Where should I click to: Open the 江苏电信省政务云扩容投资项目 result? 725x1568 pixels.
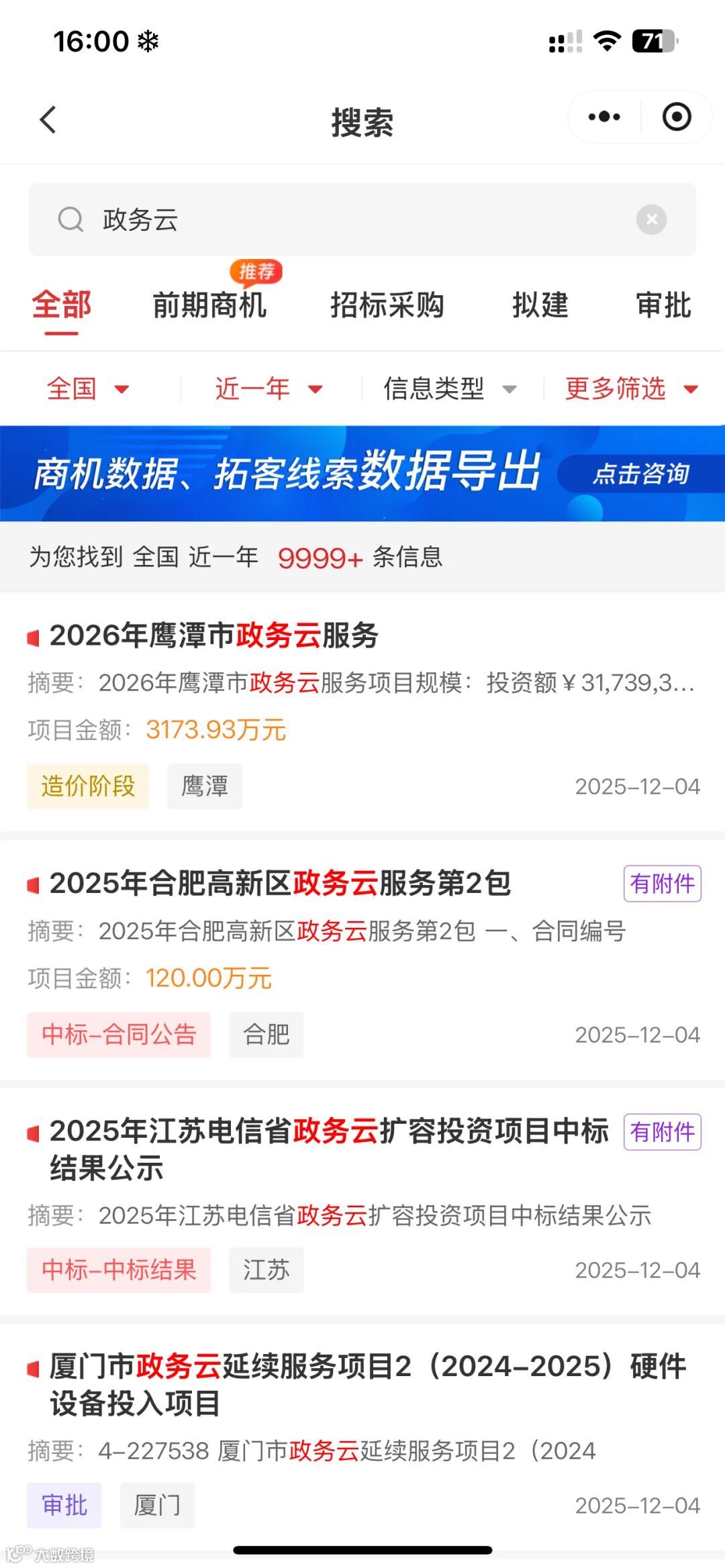329,1132
